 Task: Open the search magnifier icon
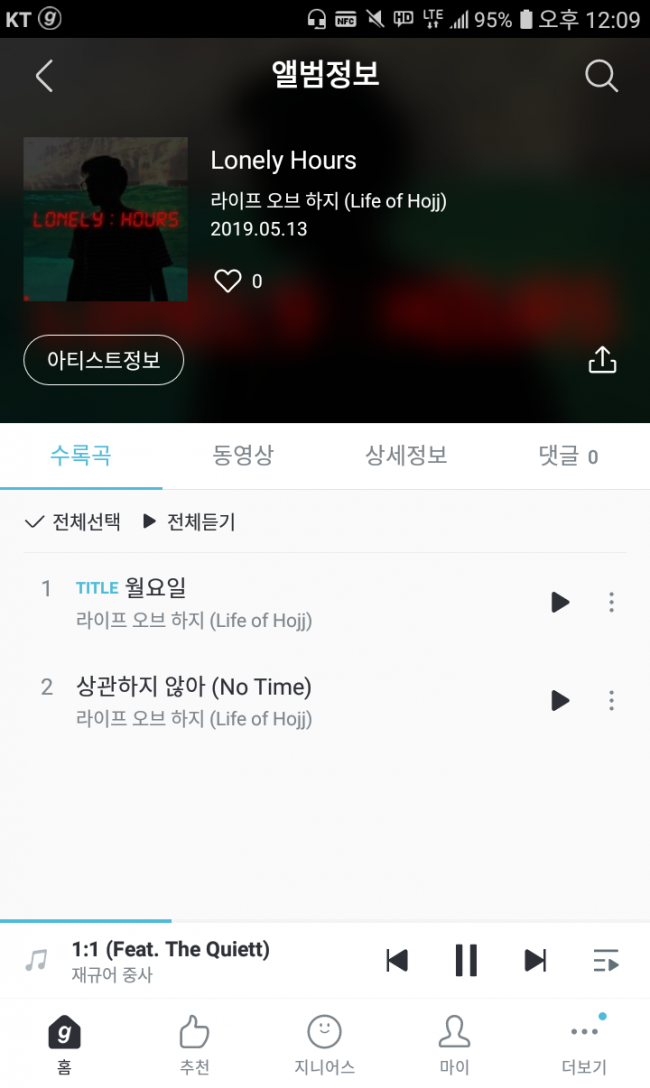(x=601, y=76)
